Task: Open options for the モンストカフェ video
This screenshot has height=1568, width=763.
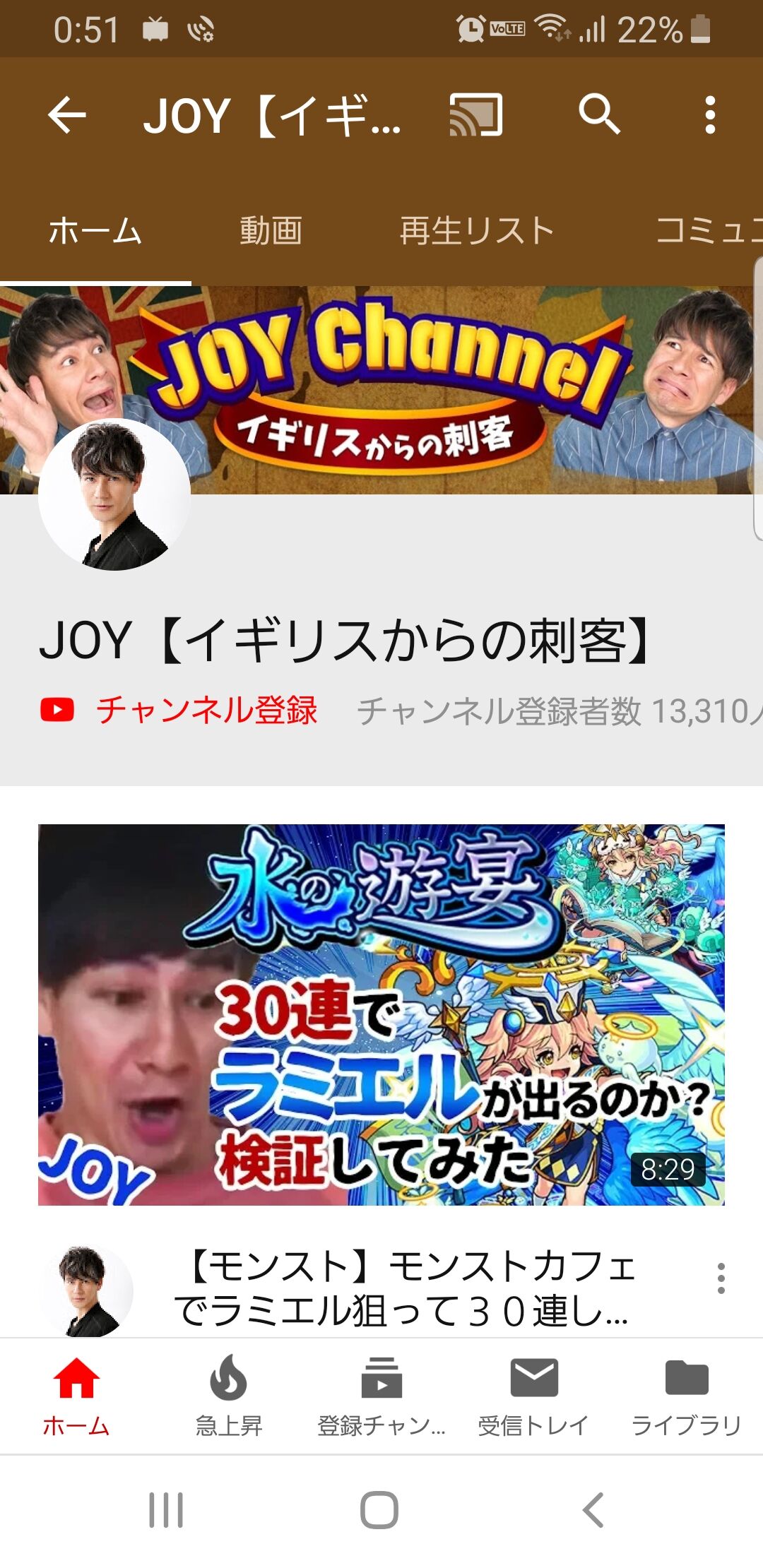Action: tap(721, 1278)
